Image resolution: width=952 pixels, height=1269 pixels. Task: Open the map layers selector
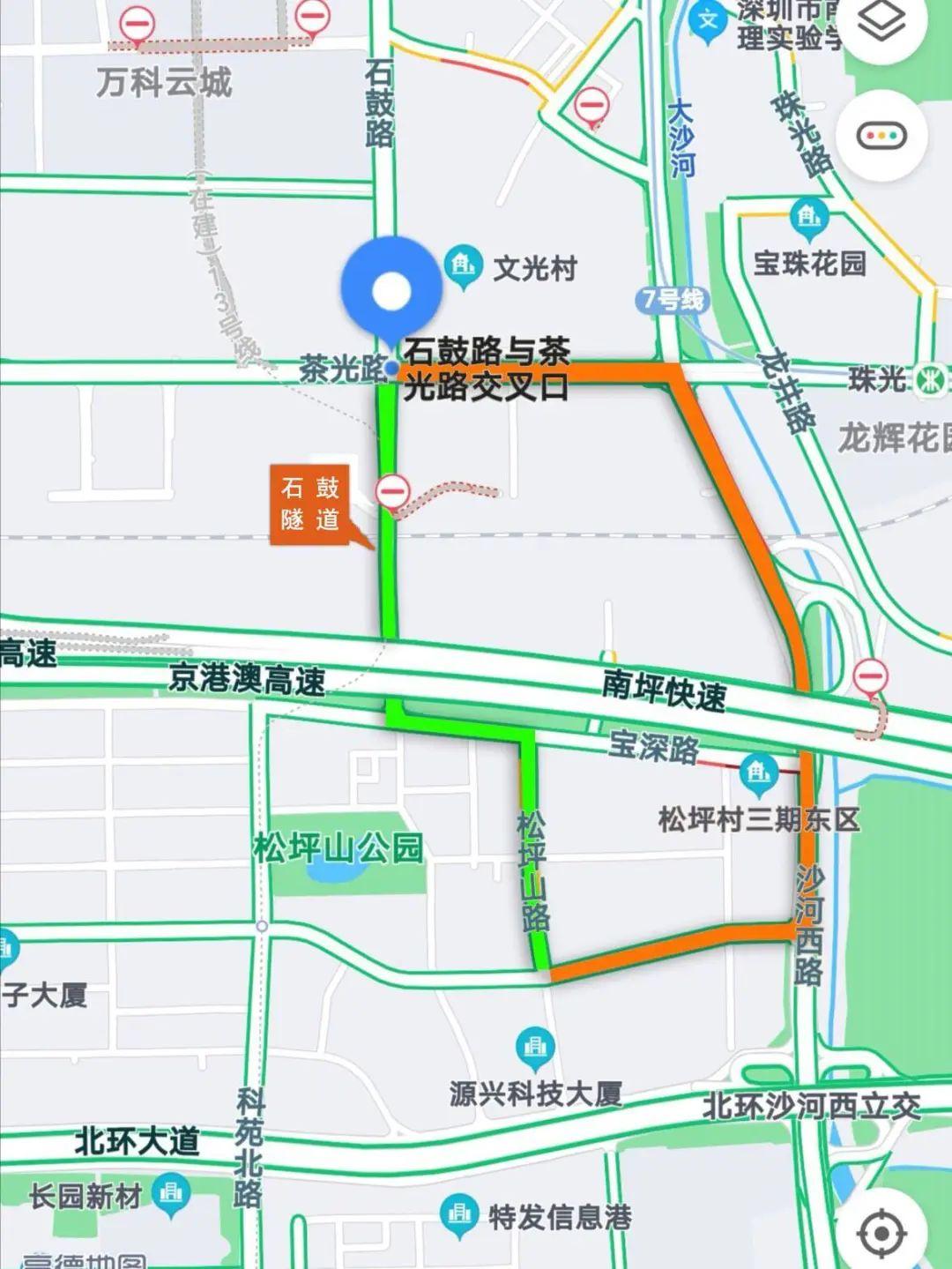tap(882, 23)
